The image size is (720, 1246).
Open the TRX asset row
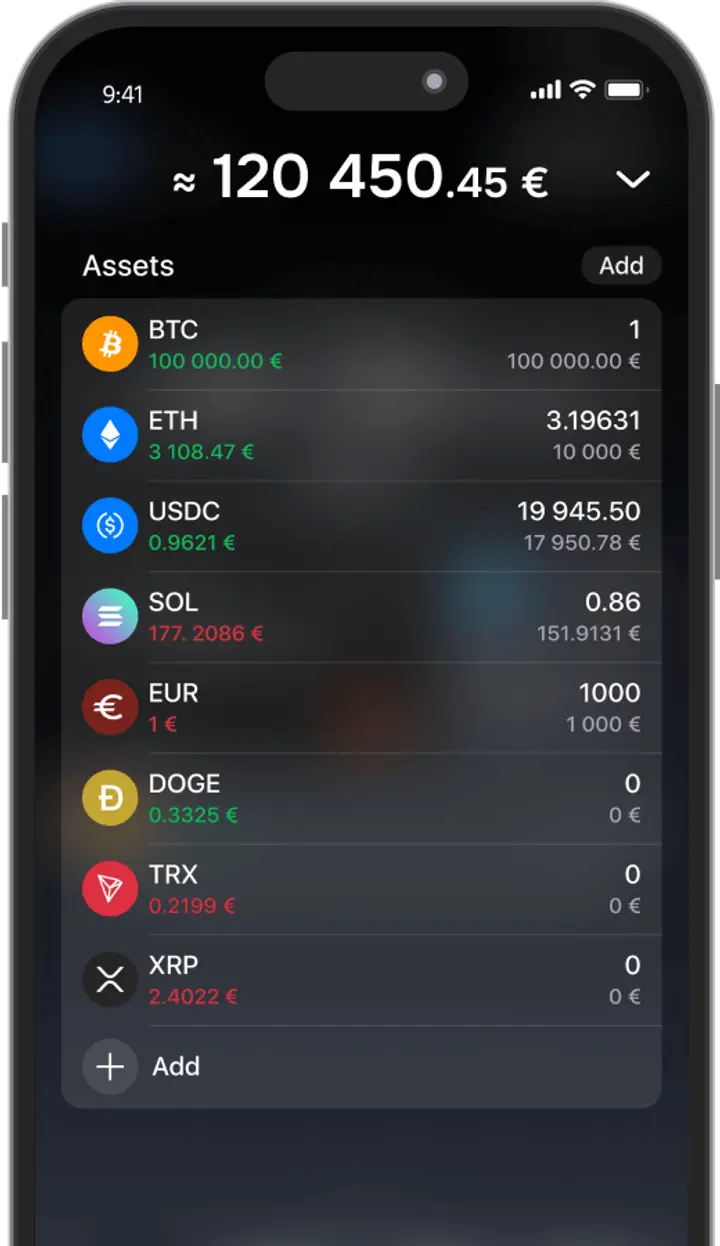coord(361,890)
